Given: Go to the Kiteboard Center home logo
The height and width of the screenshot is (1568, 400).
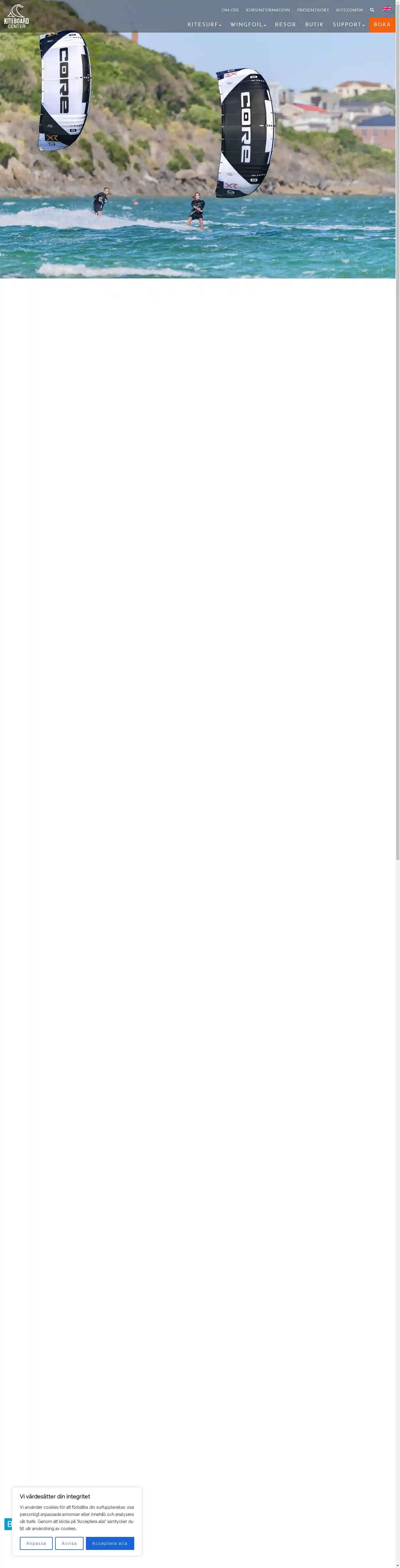Looking at the screenshot, I should [x=16, y=16].
